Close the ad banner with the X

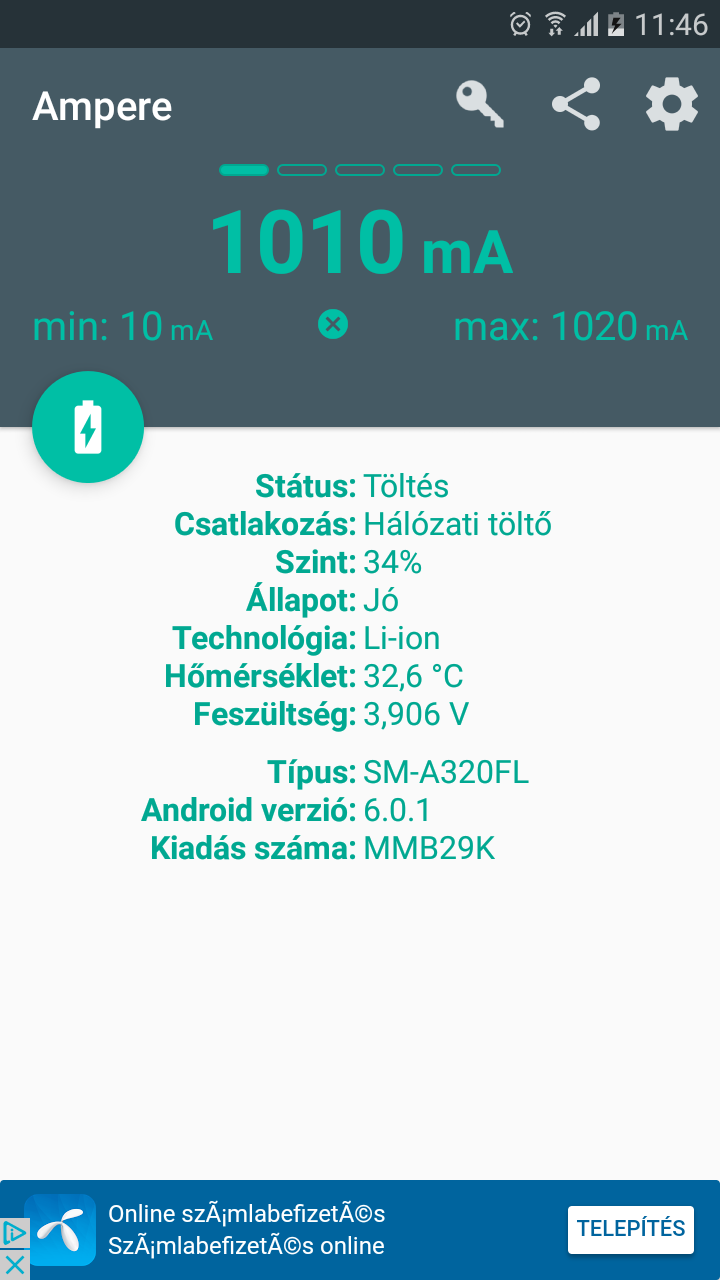click(x=14, y=1265)
